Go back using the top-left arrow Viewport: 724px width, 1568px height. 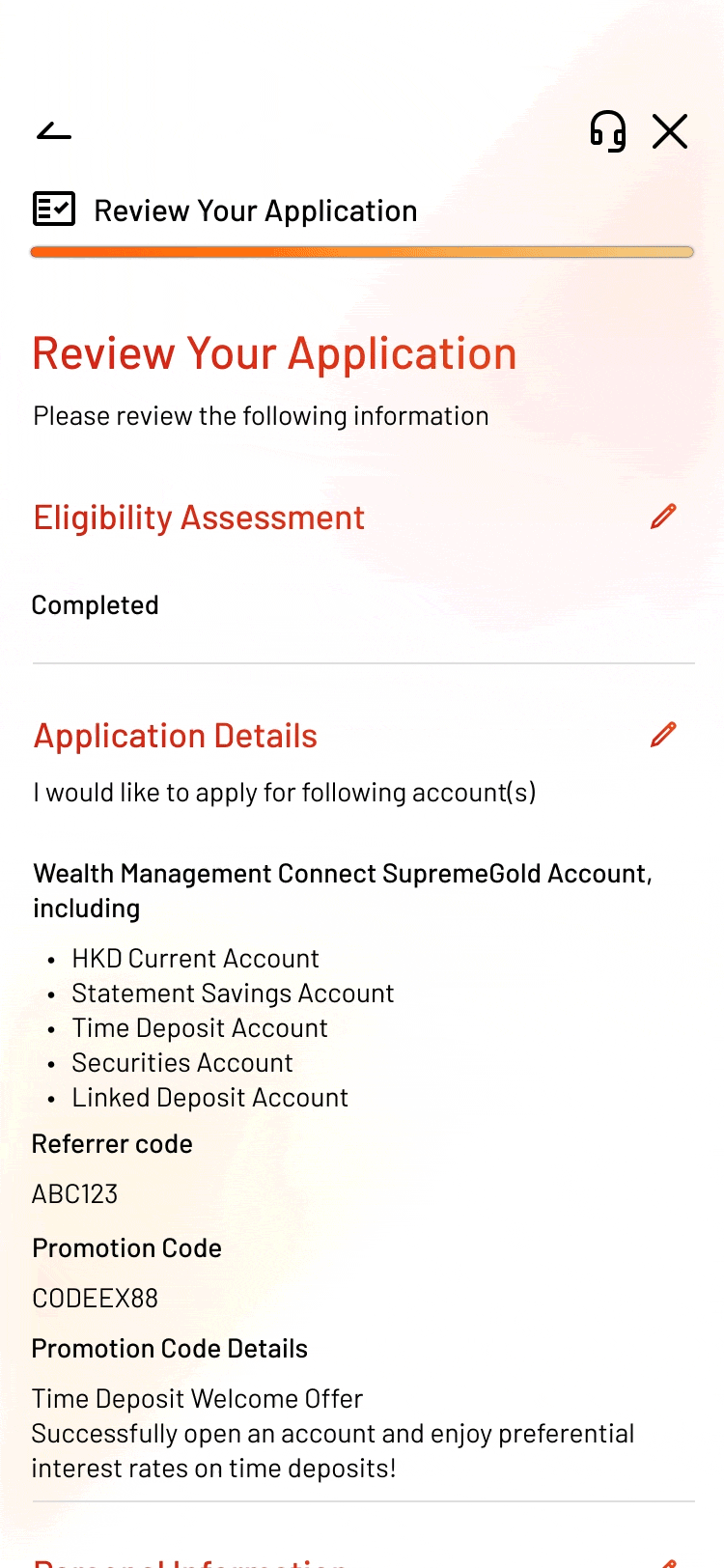coord(54,131)
